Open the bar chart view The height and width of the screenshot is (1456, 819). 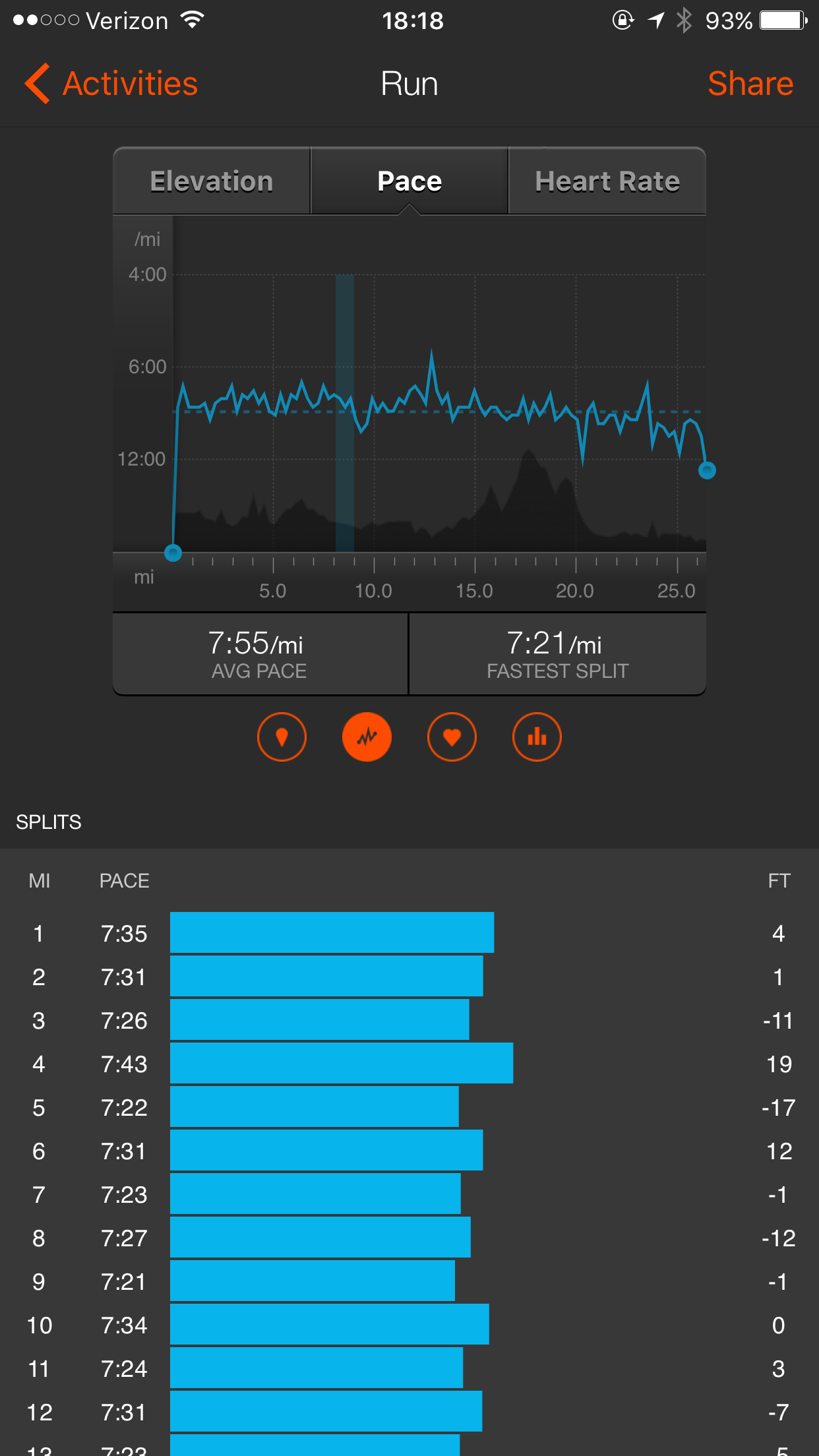click(x=537, y=737)
